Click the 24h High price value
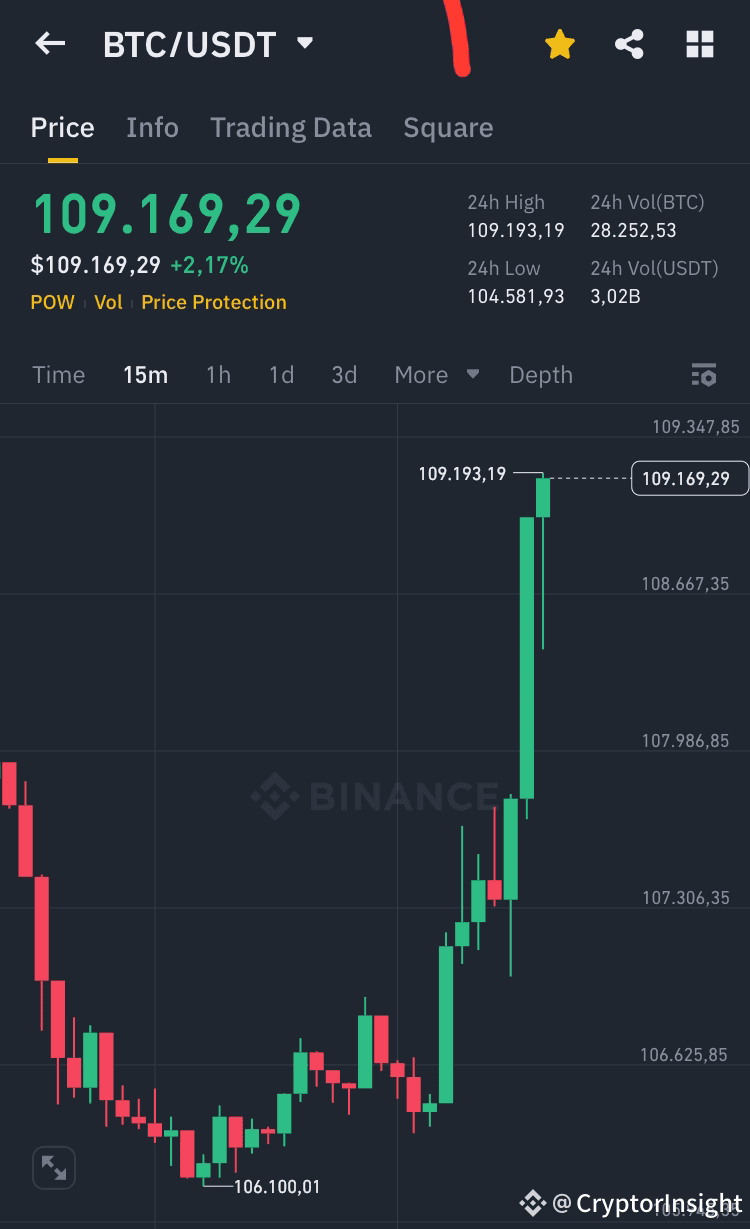The image size is (750, 1229). tap(516, 229)
